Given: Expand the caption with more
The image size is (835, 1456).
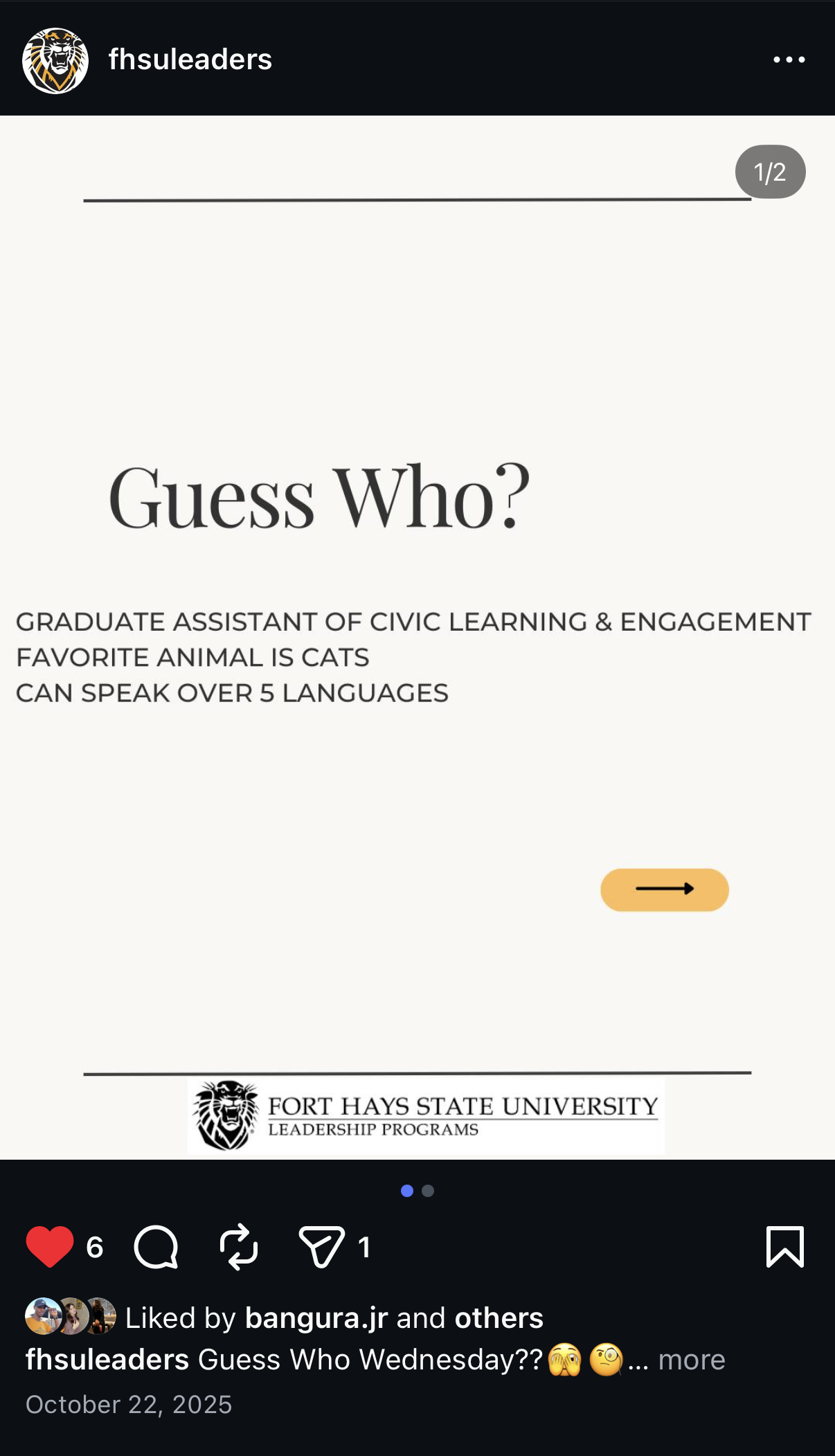Looking at the screenshot, I should pos(691,1360).
